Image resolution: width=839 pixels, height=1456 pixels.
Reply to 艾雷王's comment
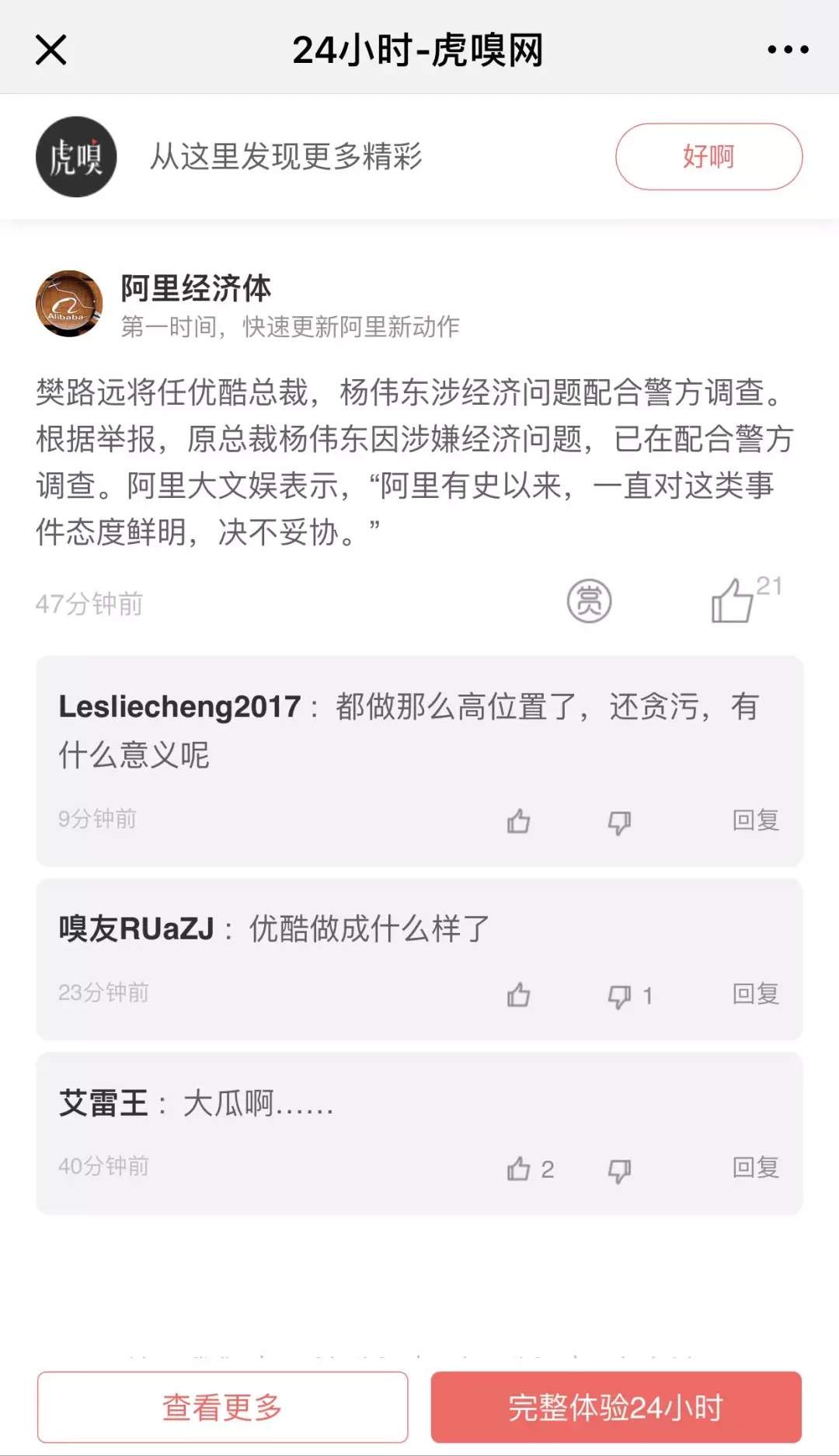(x=755, y=1167)
